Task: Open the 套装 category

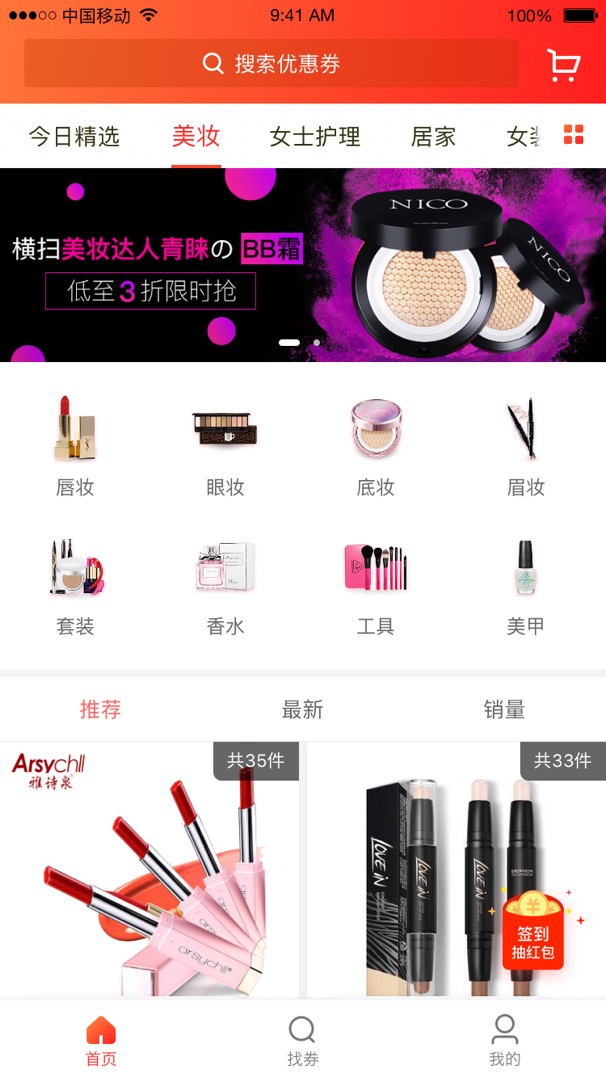Action: pos(75,585)
